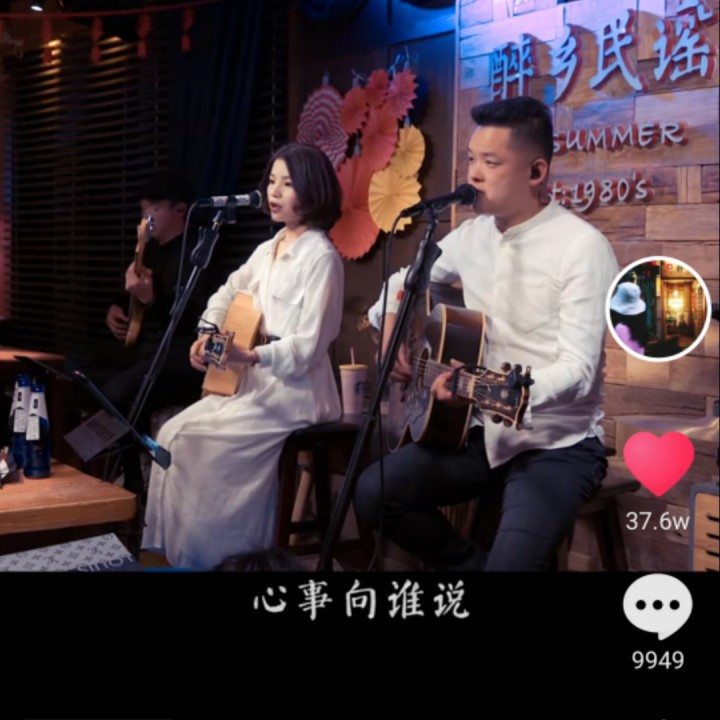Screen dimensions: 720x720
Task: Like this video with the heart
Action: (658, 462)
